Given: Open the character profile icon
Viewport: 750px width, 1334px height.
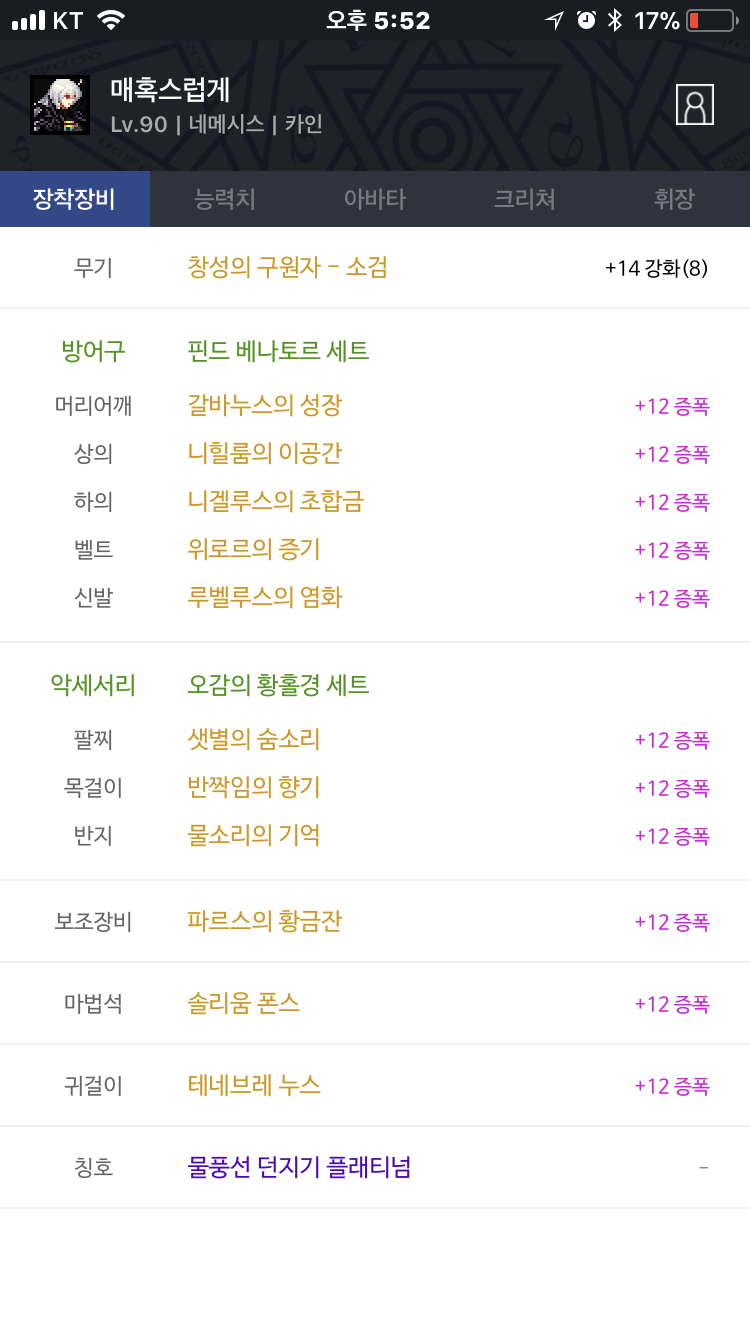Looking at the screenshot, I should click(695, 104).
